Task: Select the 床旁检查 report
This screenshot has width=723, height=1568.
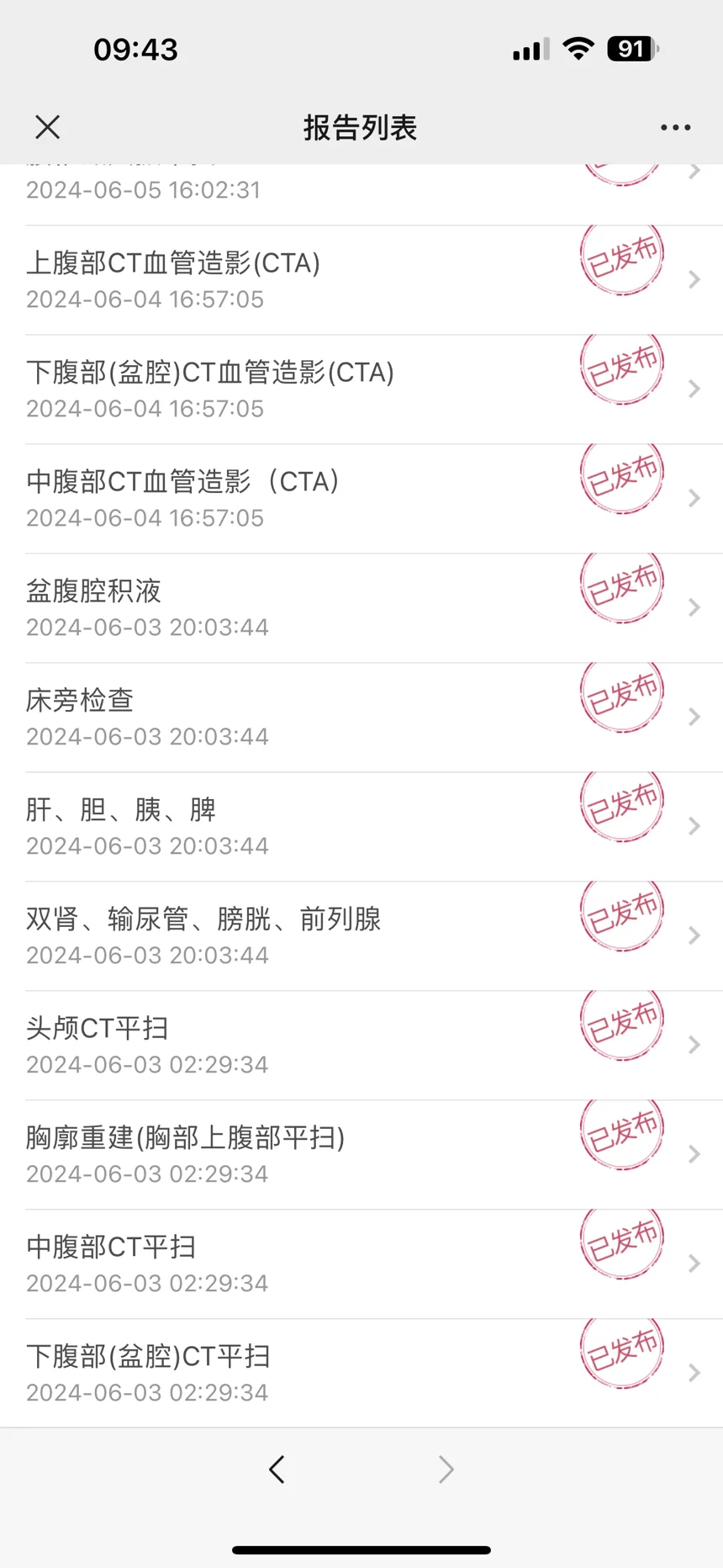Action: coord(361,718)
